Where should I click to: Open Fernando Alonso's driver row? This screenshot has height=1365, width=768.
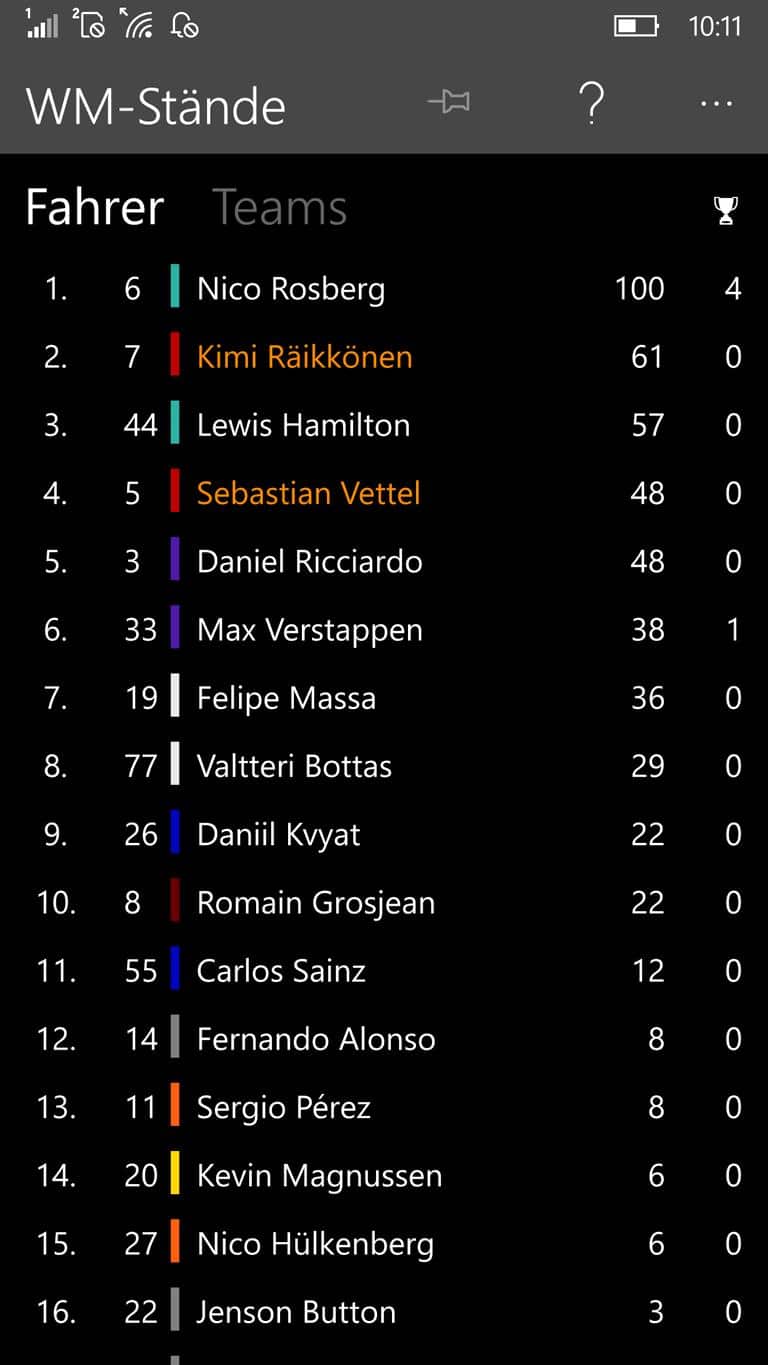384,1039
